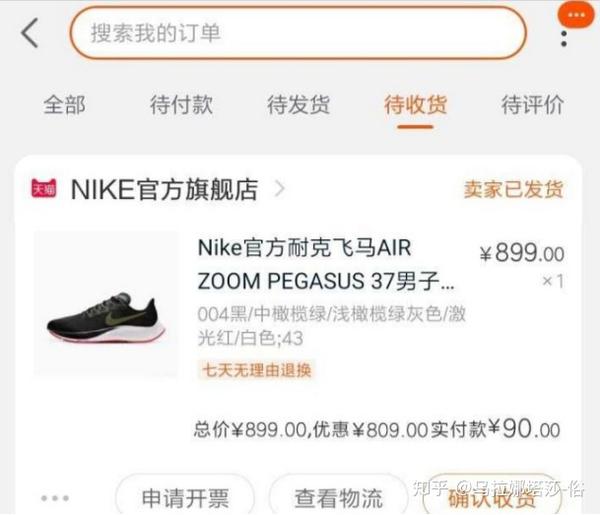This screenshot has width=600, height=515.
Task: Switch to the 待付款 tab
Action: click(x=181, y=105)
